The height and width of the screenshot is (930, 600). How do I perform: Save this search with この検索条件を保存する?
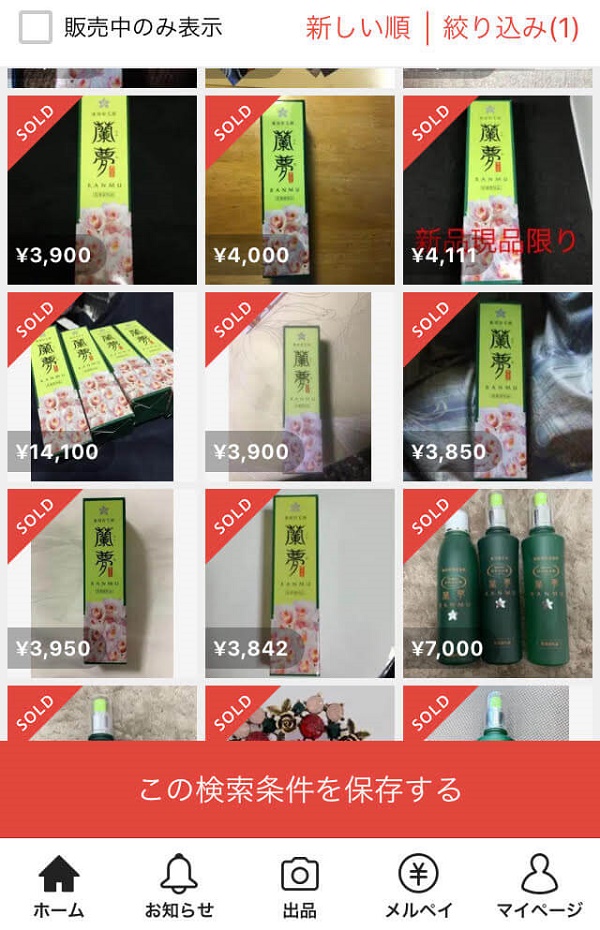coord(300,789)
